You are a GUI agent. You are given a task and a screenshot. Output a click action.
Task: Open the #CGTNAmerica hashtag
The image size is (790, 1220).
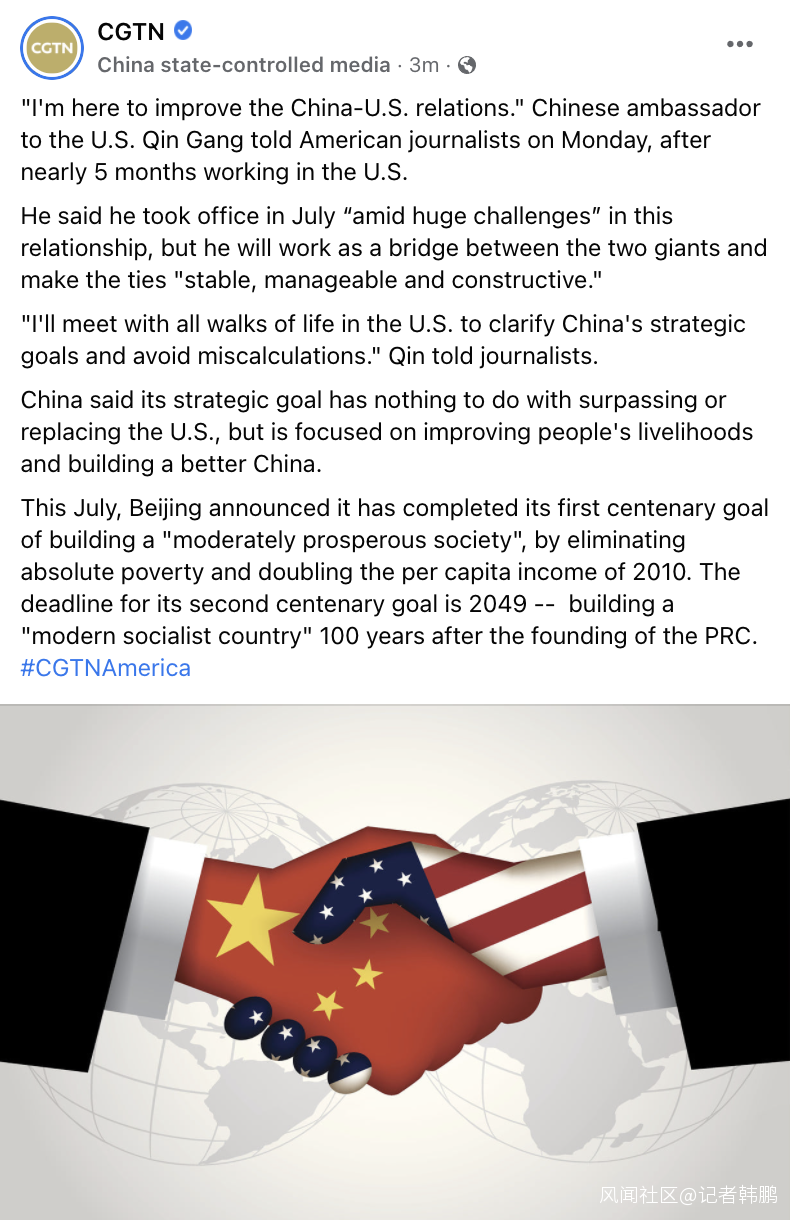(105, 667)
